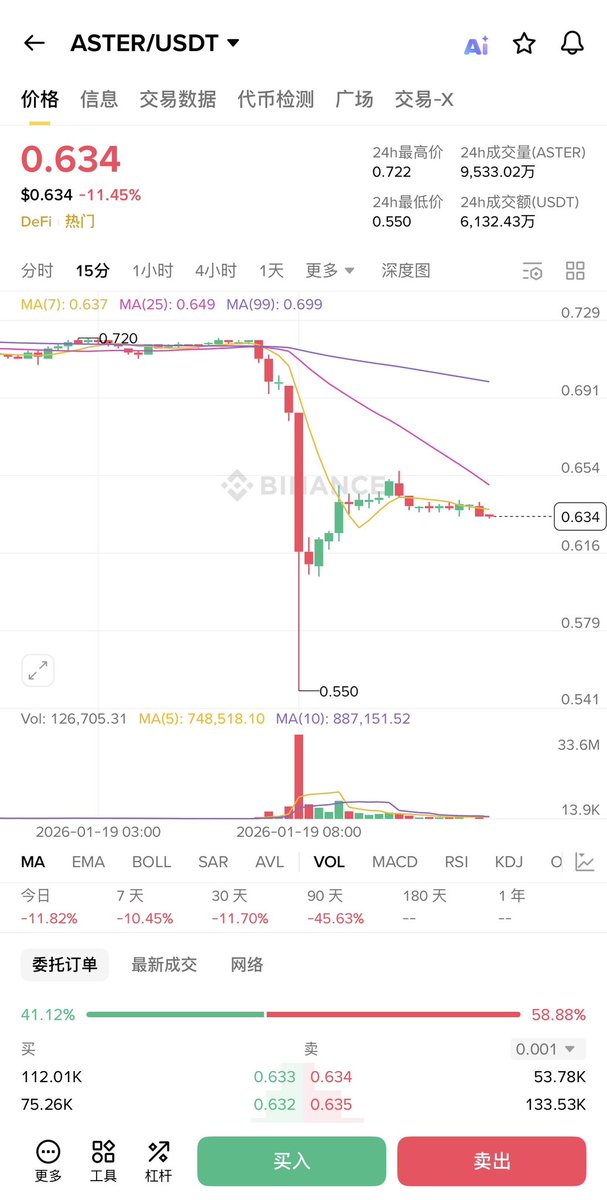Open the AI assistant icon

(476, 44)
